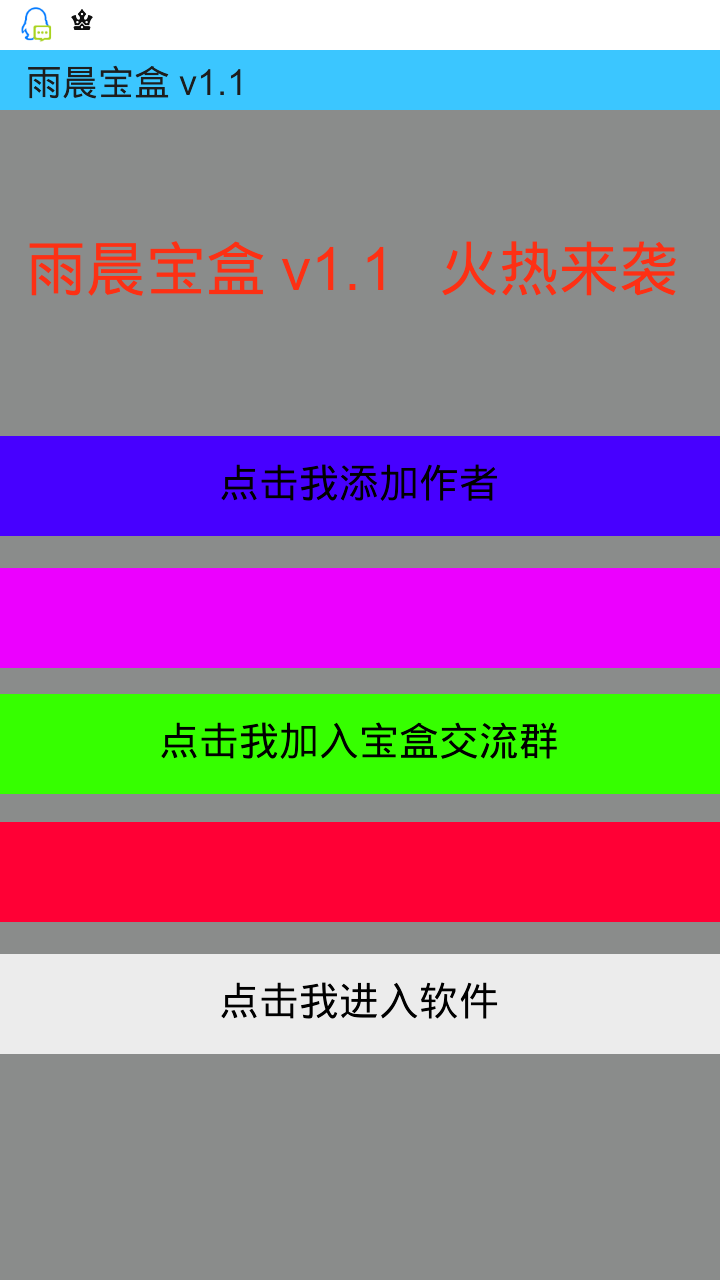Enter the app via 点击我进入软件
Image resolution: width=720 pixels, height=1280 pixels.
[360, 1003]
